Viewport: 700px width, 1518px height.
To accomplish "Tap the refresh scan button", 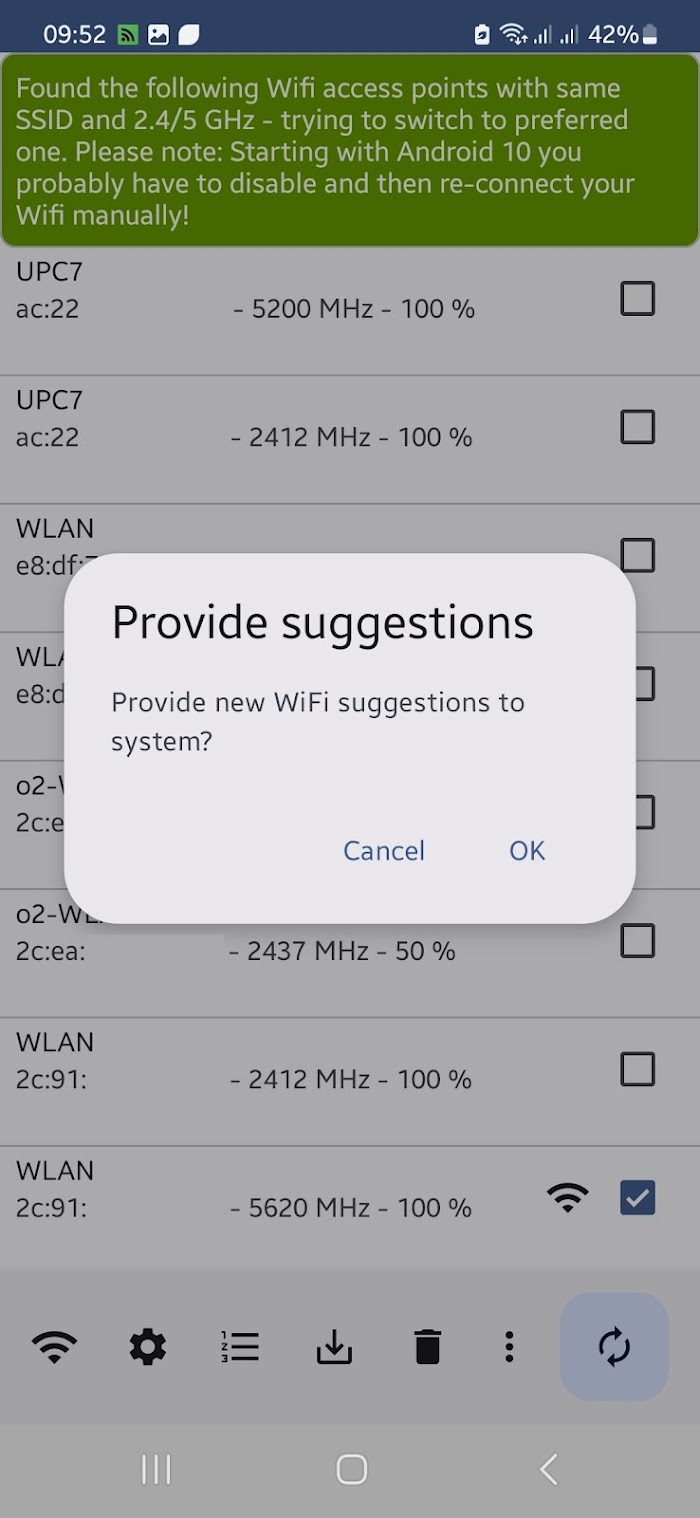I will click(x=614, y=1347).
